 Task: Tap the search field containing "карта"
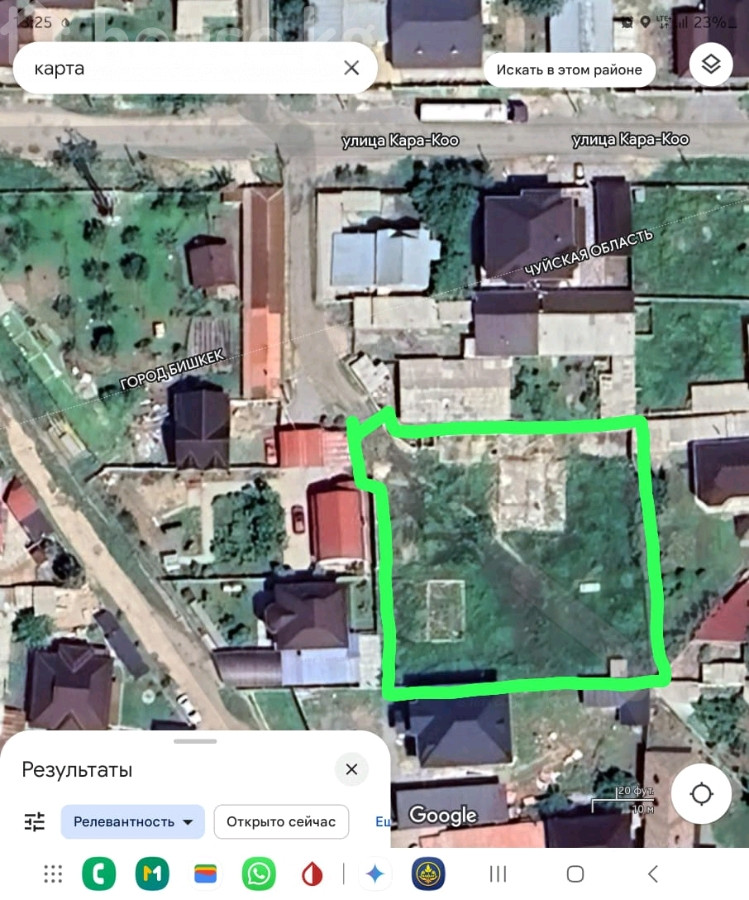180,68
